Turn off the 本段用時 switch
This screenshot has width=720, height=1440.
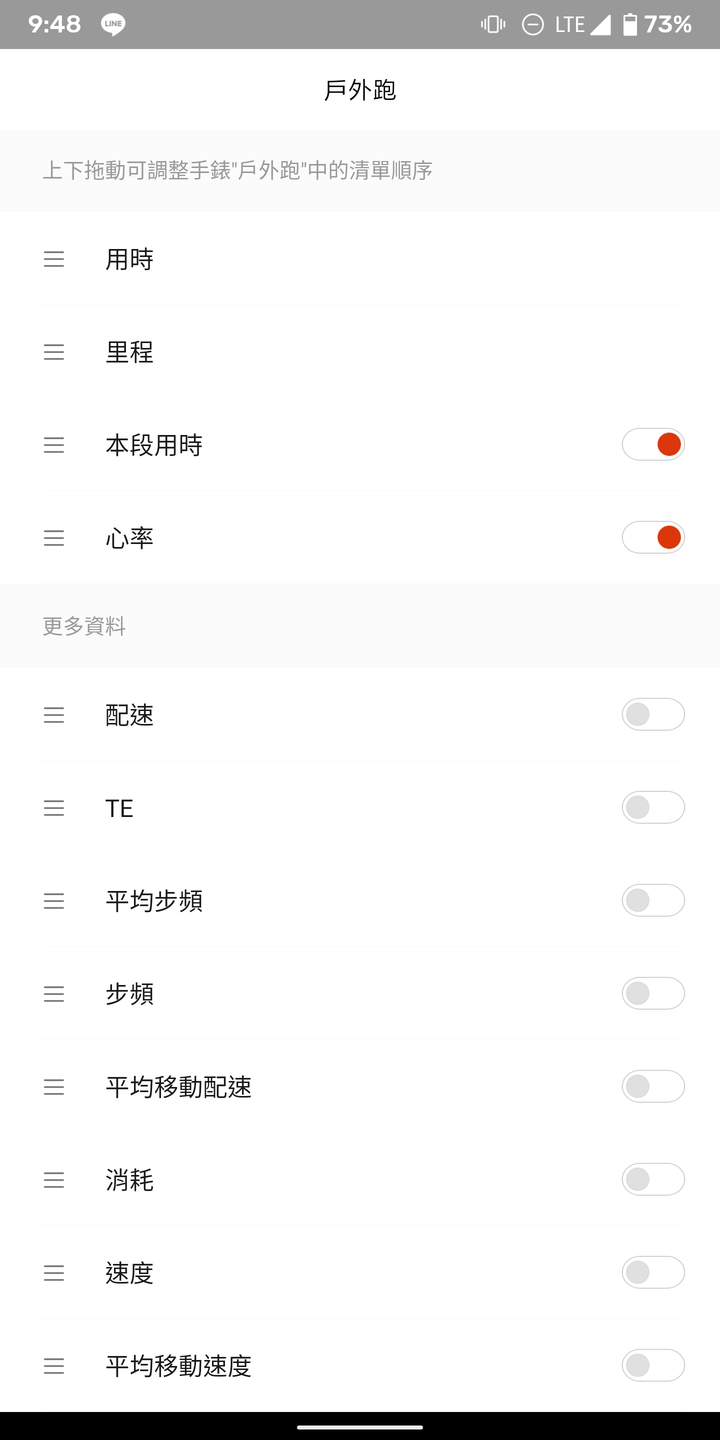point(653,444)
